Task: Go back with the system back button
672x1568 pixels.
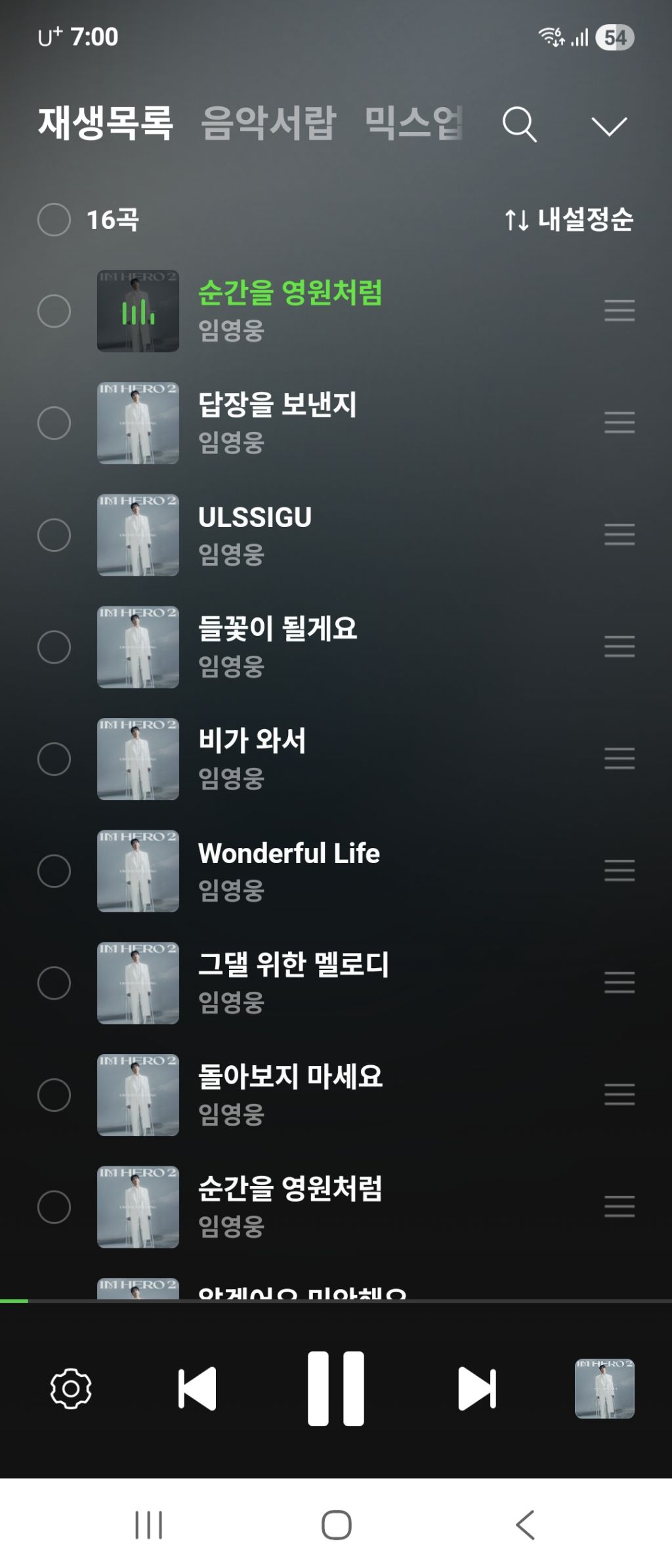Action: tap(525, 1525)
